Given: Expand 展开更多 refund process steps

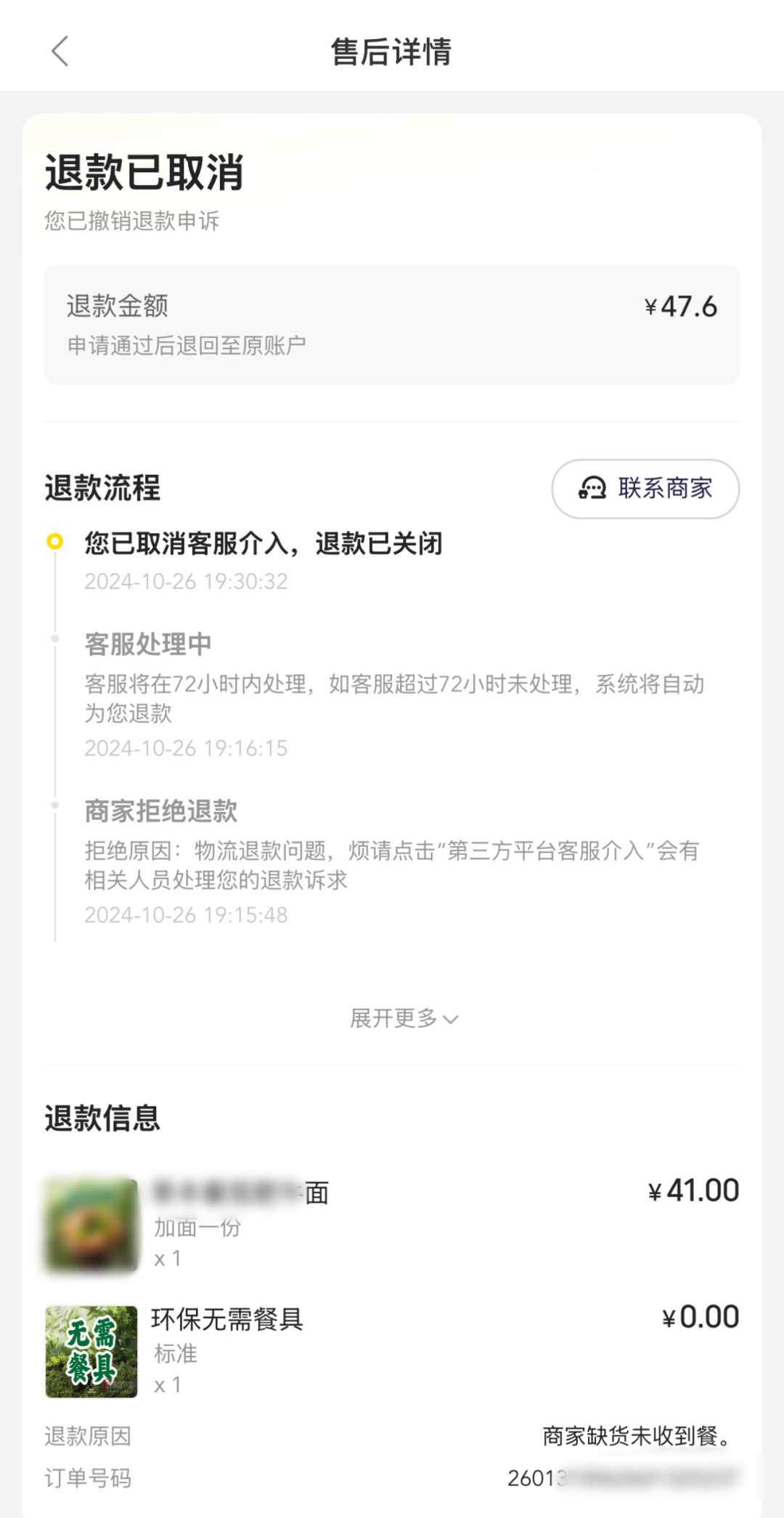Looking at the screenshot, I should click(x=404, y=1019).
